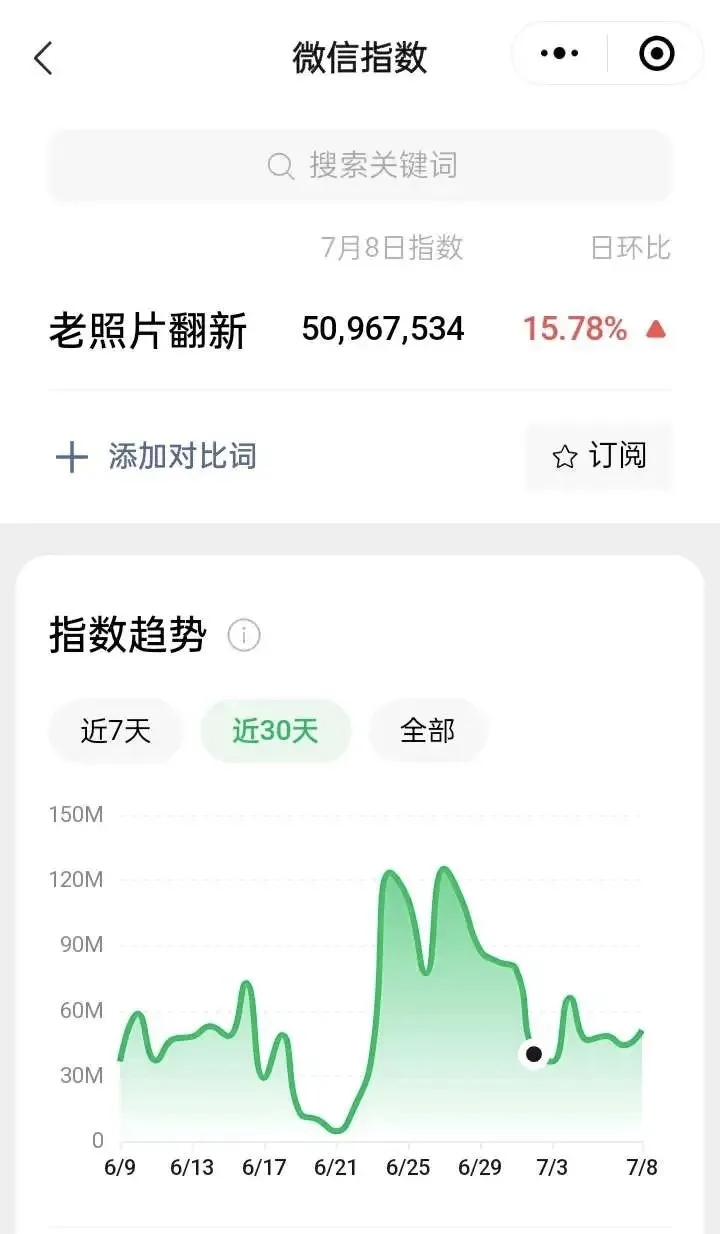This screenshot has width=720, height=1234.
Task: Close the mini program via the circle icon
Action: pyautogui.click(x=657, y=54)
